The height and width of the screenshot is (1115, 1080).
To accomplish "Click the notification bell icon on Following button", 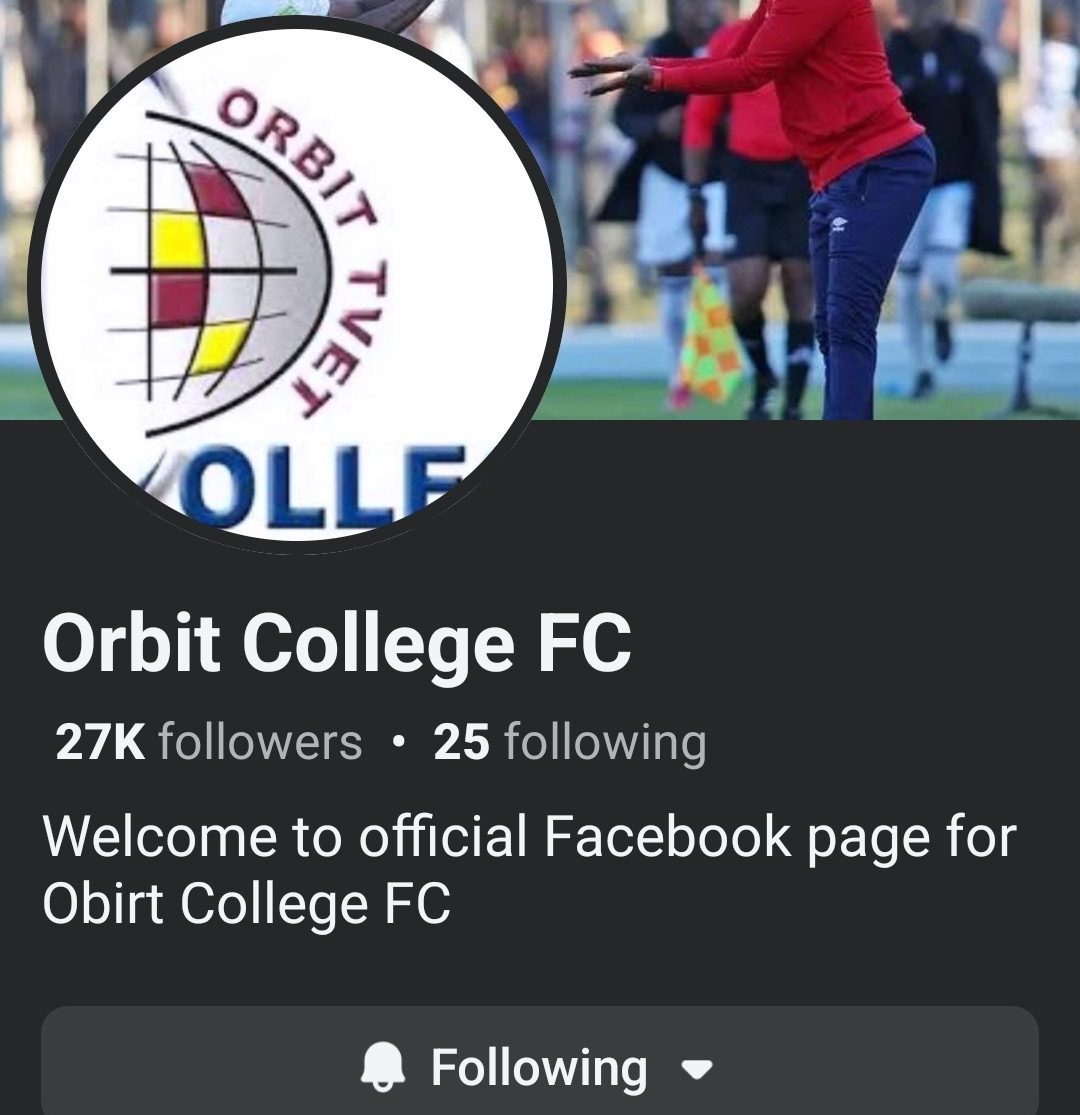I will (383, 1067).
